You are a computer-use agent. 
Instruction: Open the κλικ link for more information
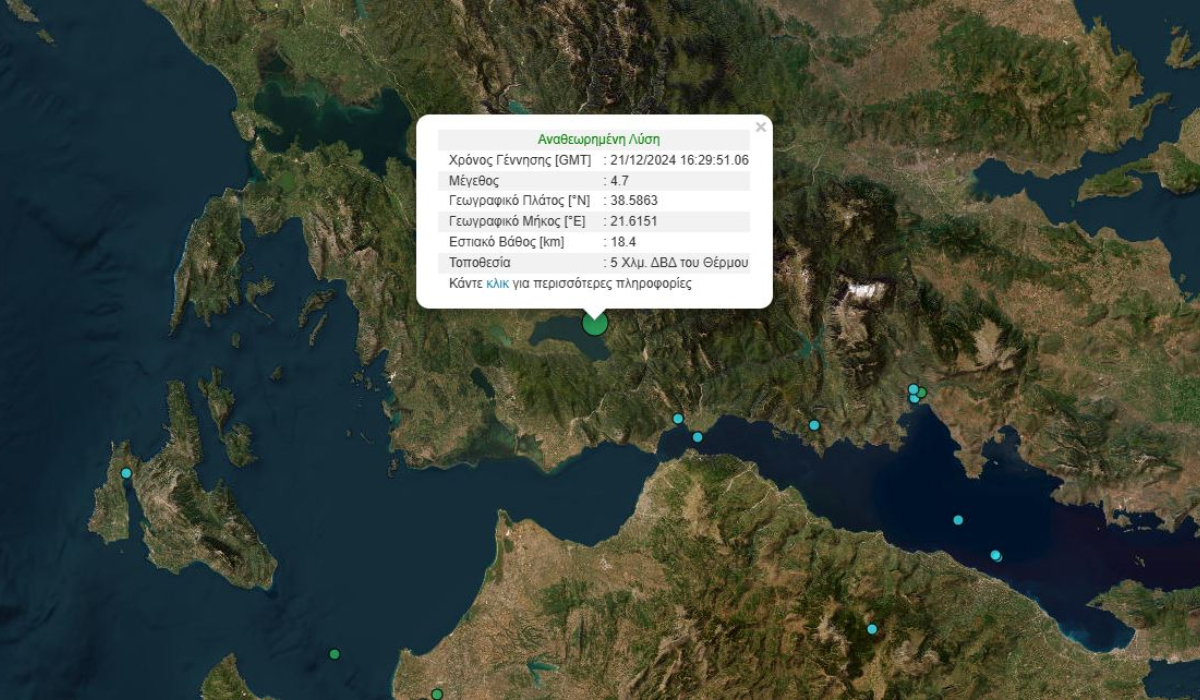pos(497,284)
